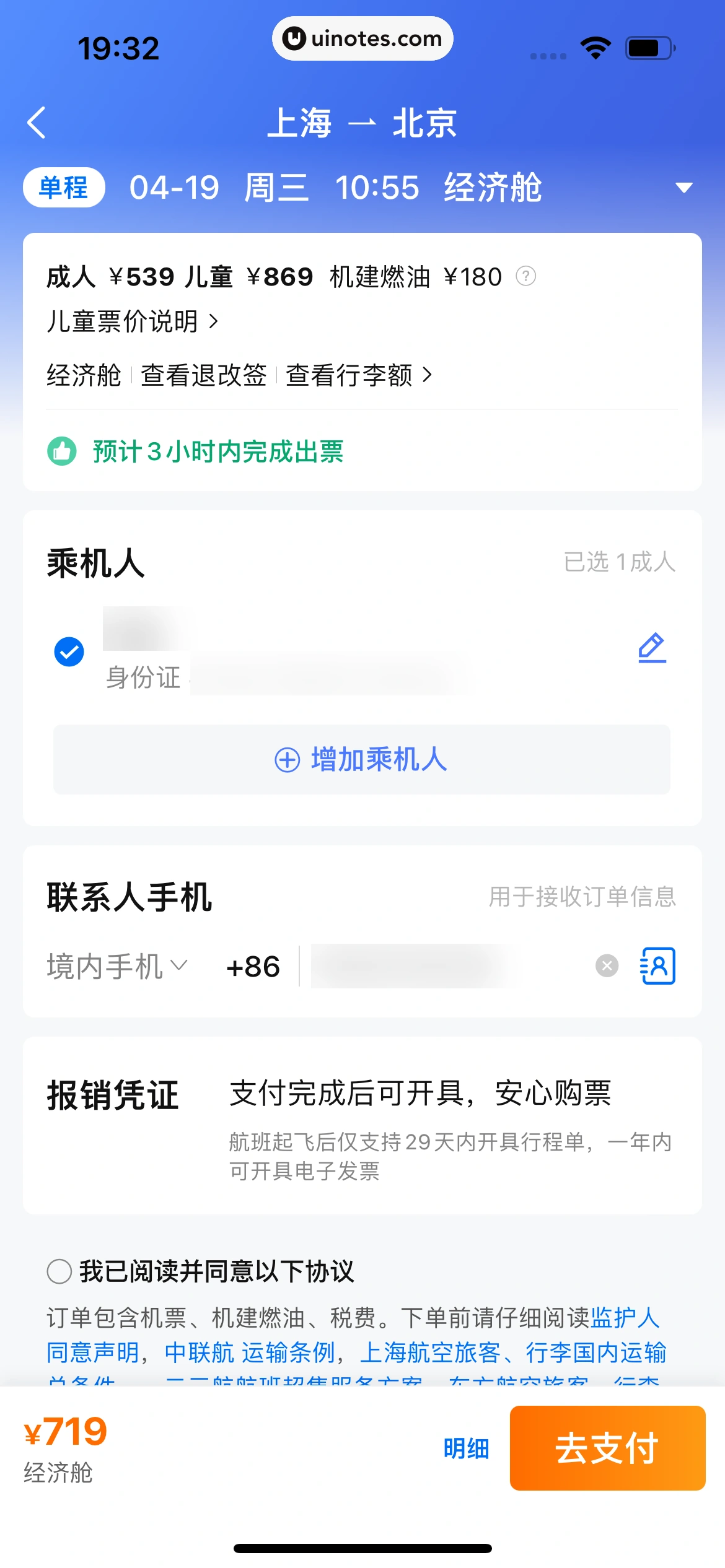The image size is (725, 1568).
Task: Open the 机建燃油 help question mark
Action: 525,276
